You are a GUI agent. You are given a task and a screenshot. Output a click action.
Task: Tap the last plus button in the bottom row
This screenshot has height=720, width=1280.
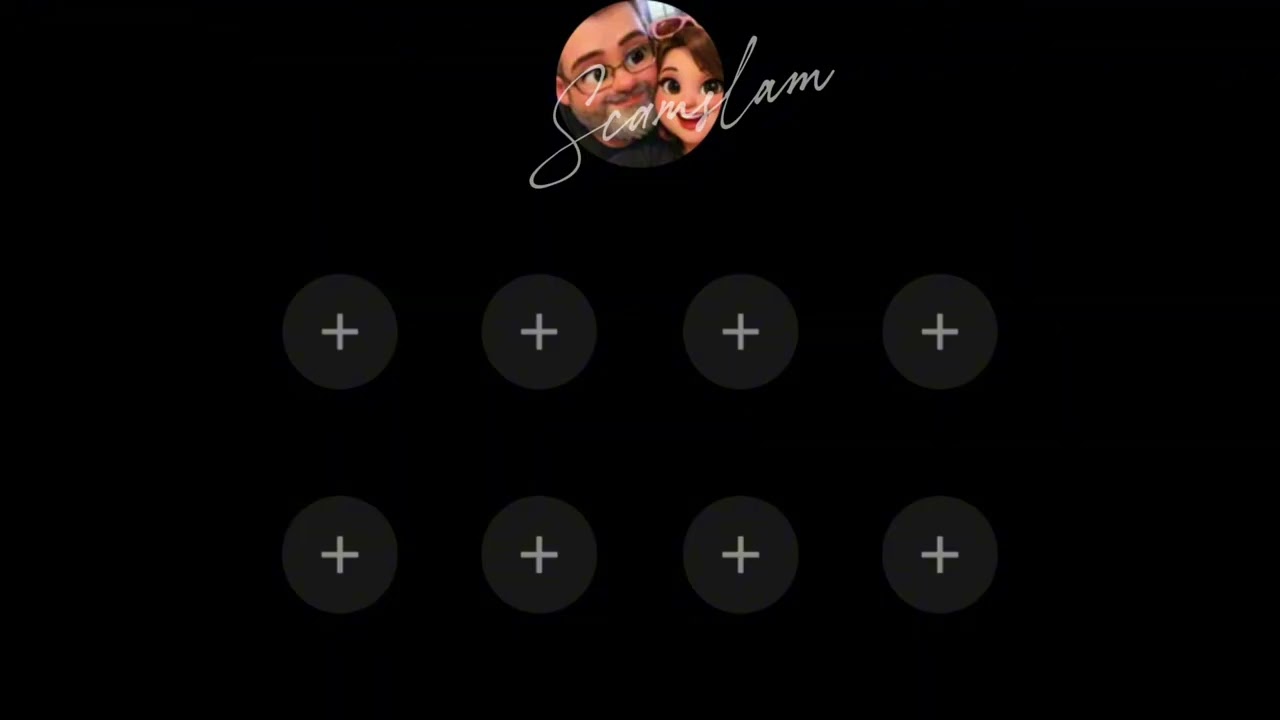point(940,555)
